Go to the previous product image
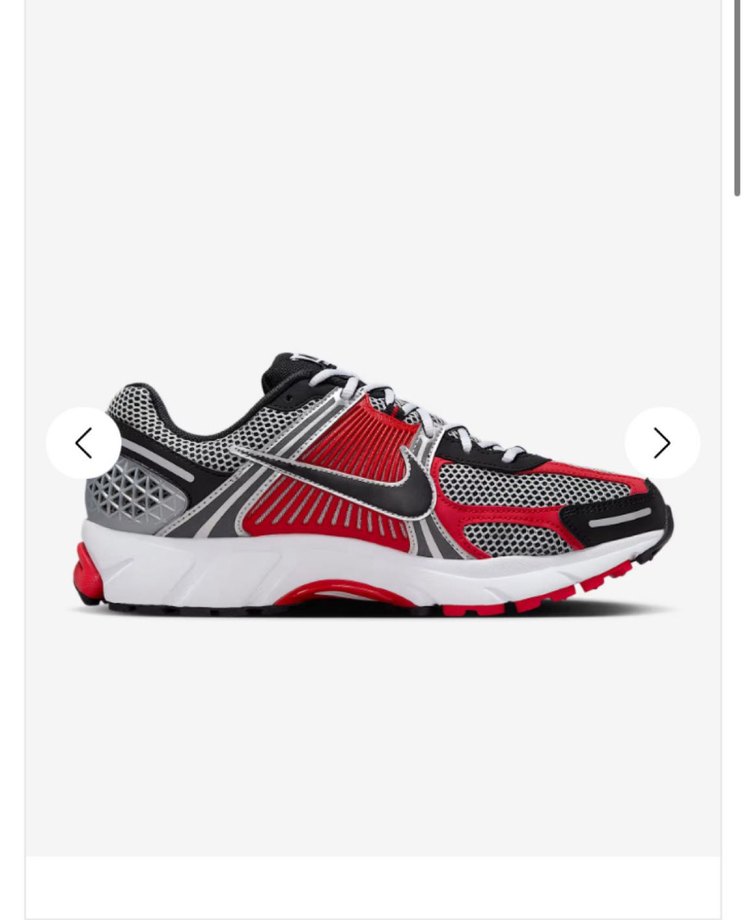 83,443
